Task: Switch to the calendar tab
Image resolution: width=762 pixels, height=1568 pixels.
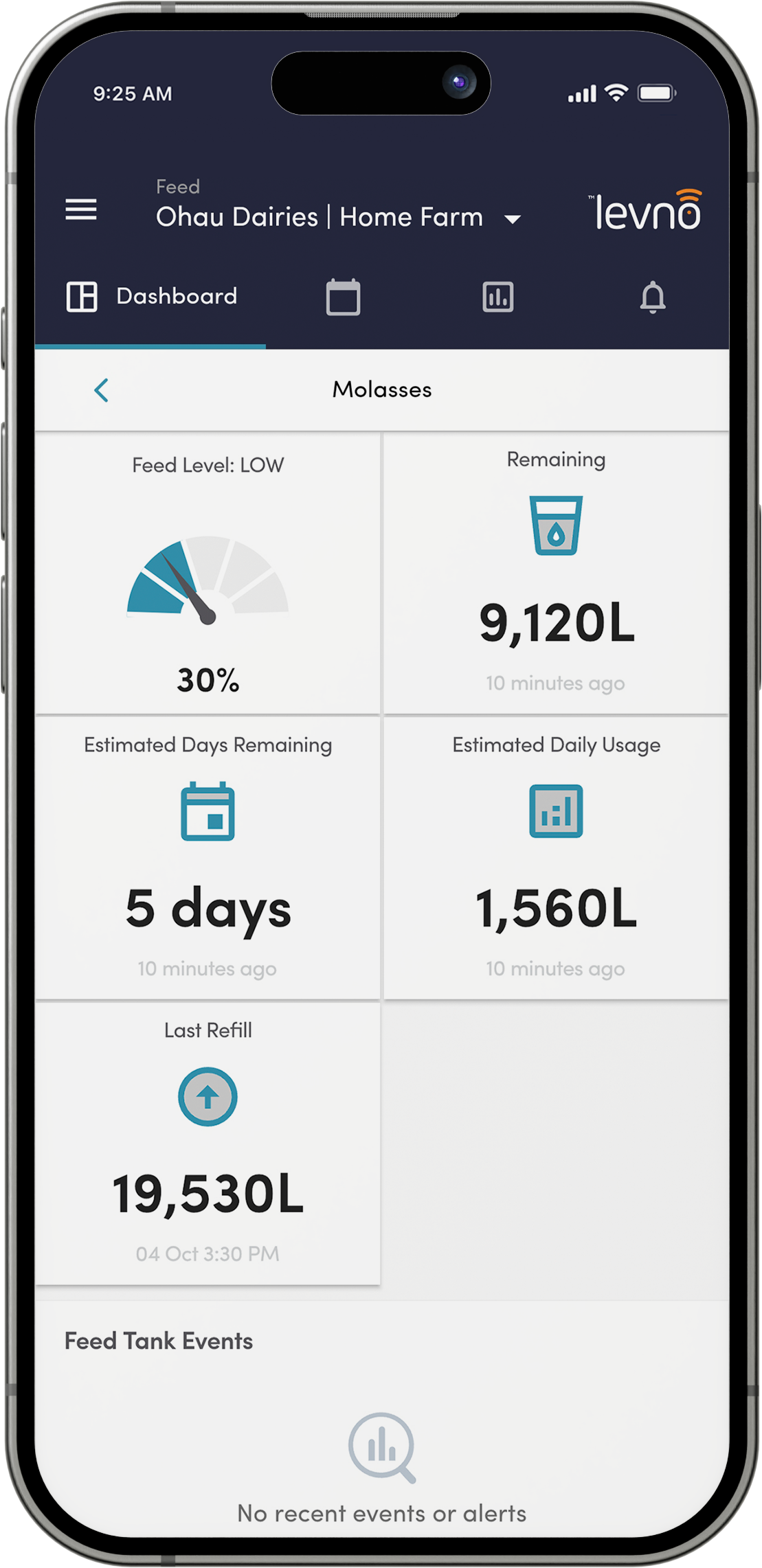Action: click(343, 297)
